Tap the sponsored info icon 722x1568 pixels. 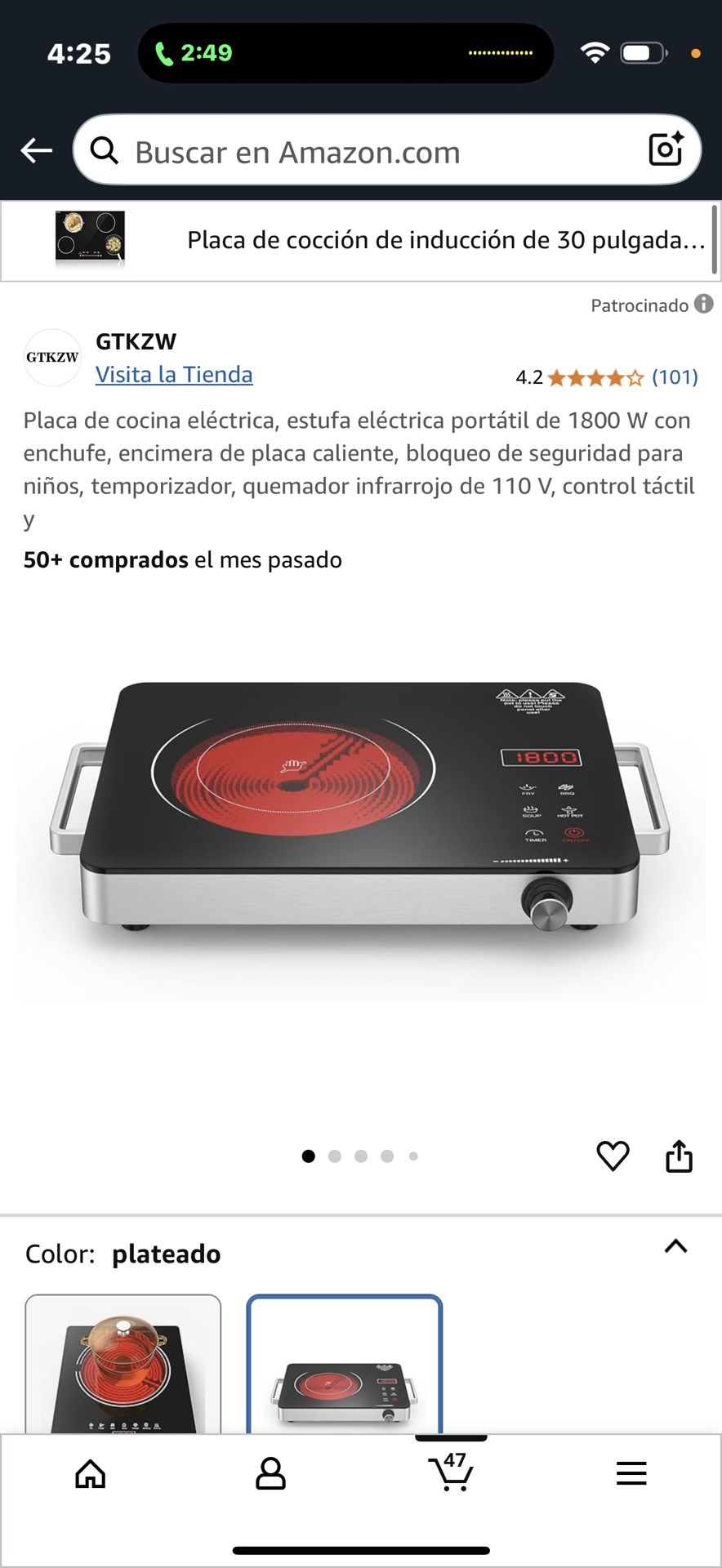coord(704,305)
